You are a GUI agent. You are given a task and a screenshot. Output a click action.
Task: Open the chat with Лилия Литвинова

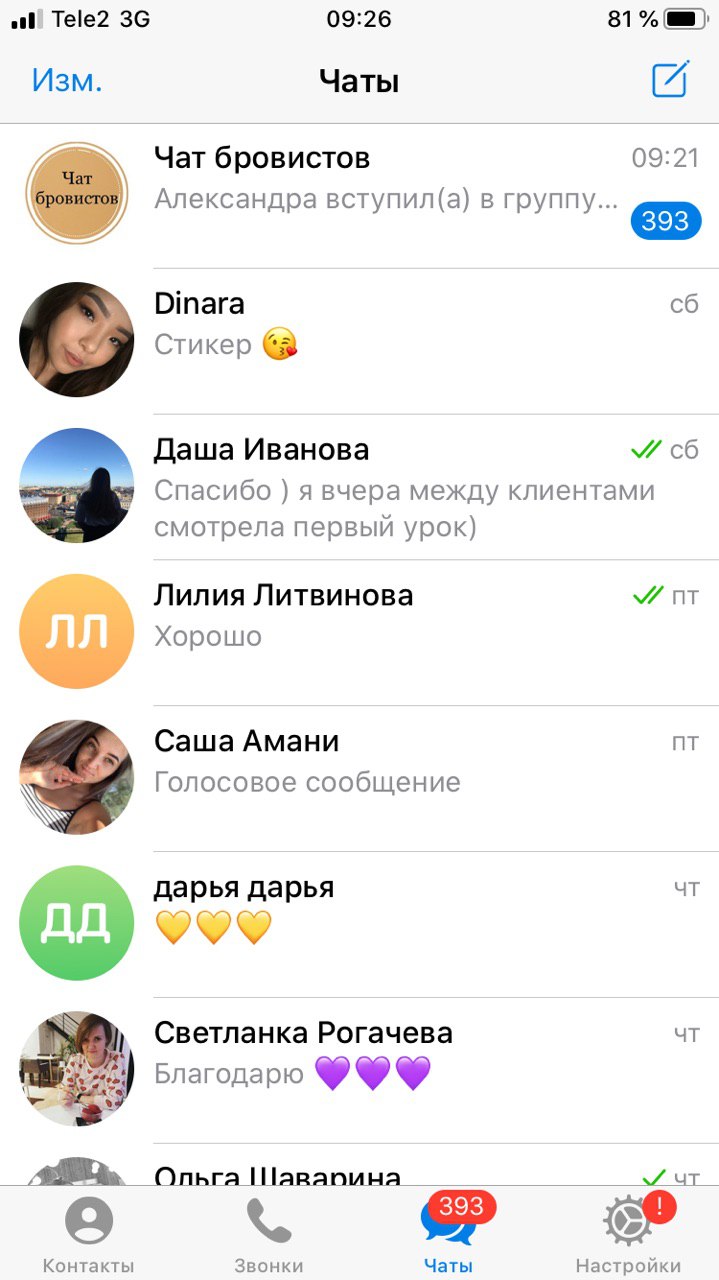(360, 633)
